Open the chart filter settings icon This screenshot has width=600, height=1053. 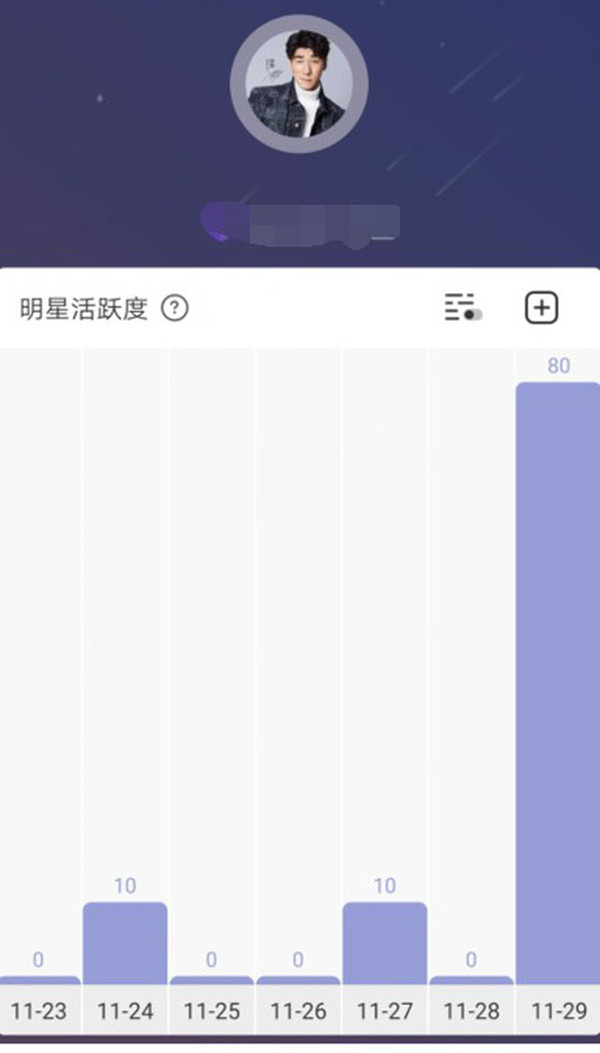[x=463, y=308]
